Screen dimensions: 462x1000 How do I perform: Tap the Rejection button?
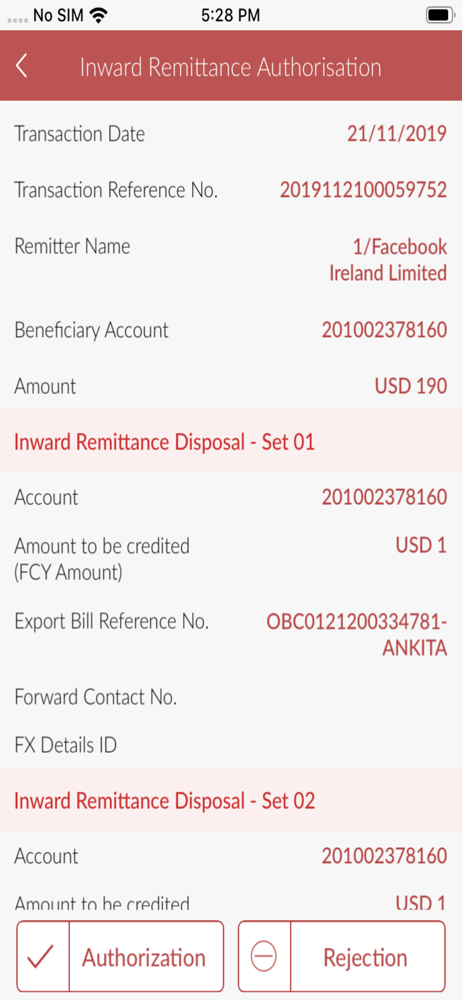click(x=341, y=956)
